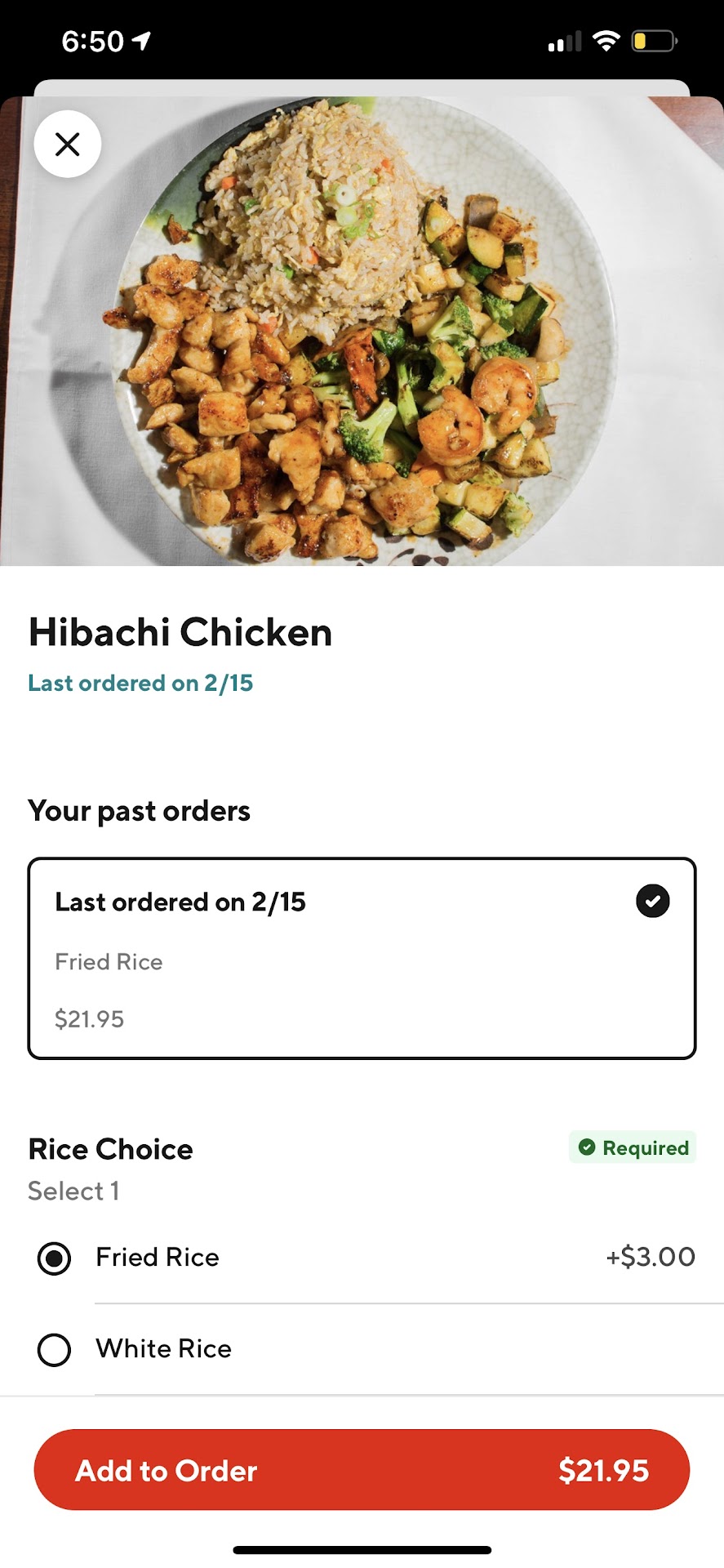Select White Rice instead
This screenshot has height=1568, width=724.
pos(54,1349)
